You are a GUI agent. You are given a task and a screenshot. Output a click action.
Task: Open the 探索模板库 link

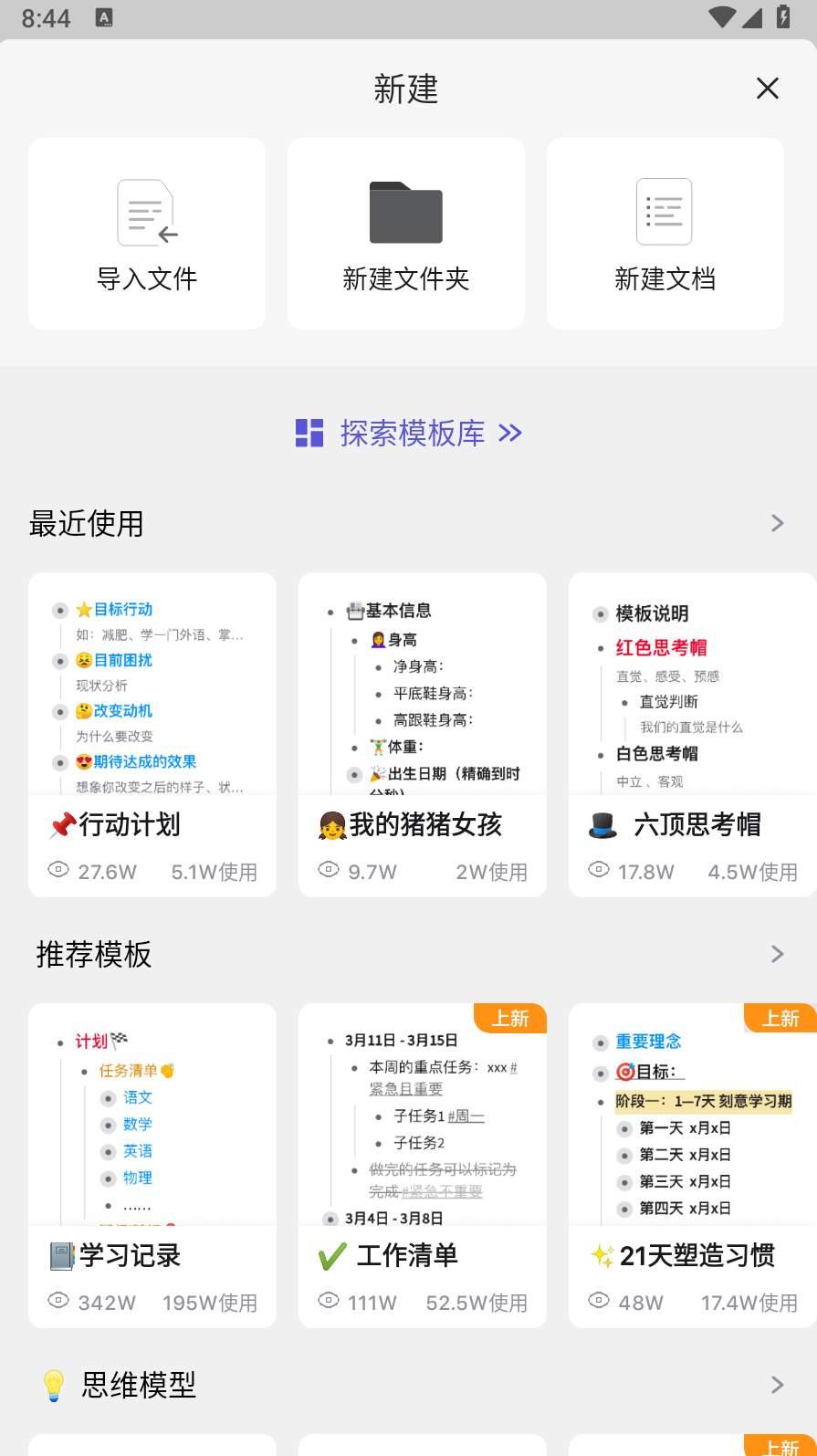pos(411,433)
